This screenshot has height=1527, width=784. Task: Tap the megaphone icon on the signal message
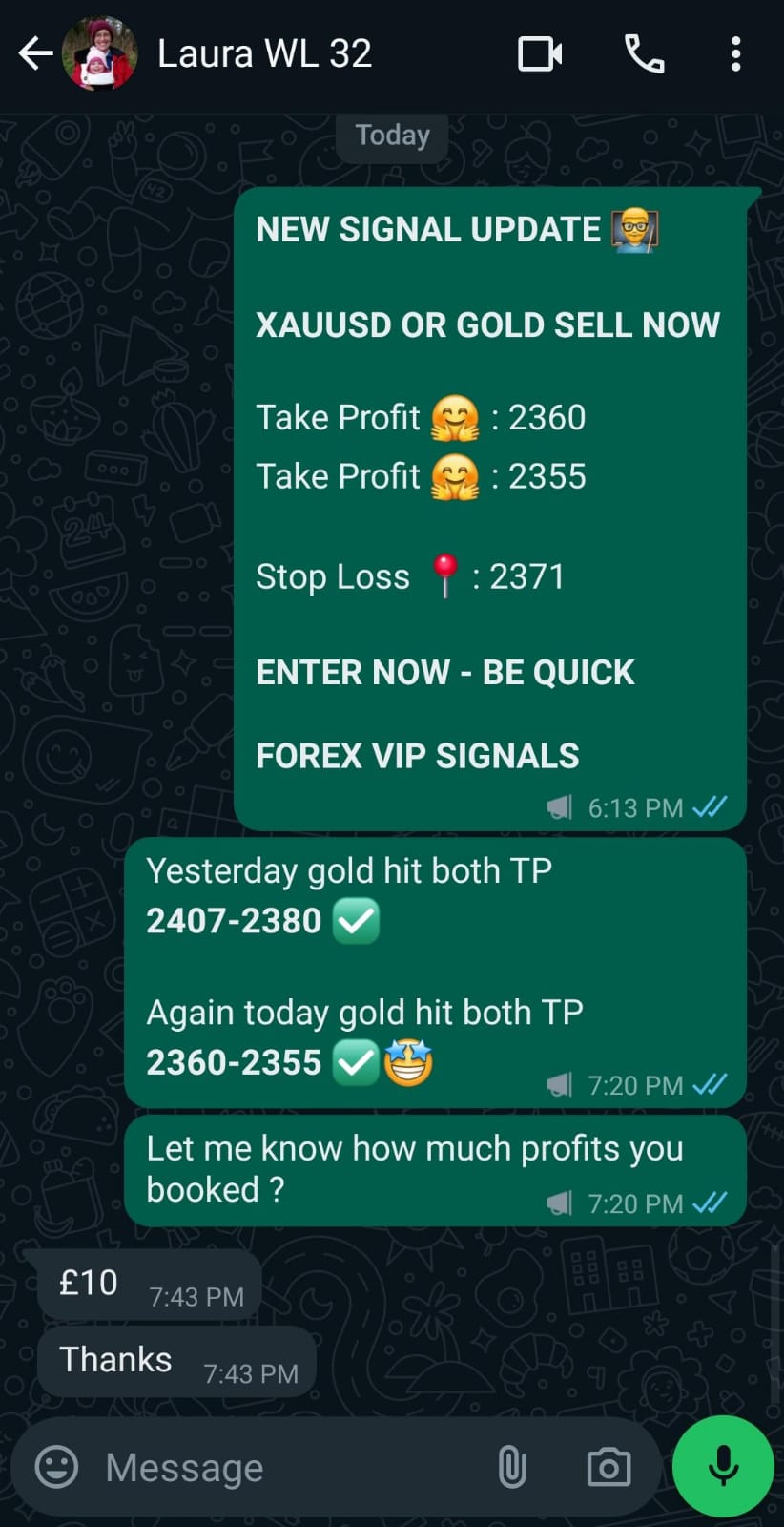(x=557, y=807)
